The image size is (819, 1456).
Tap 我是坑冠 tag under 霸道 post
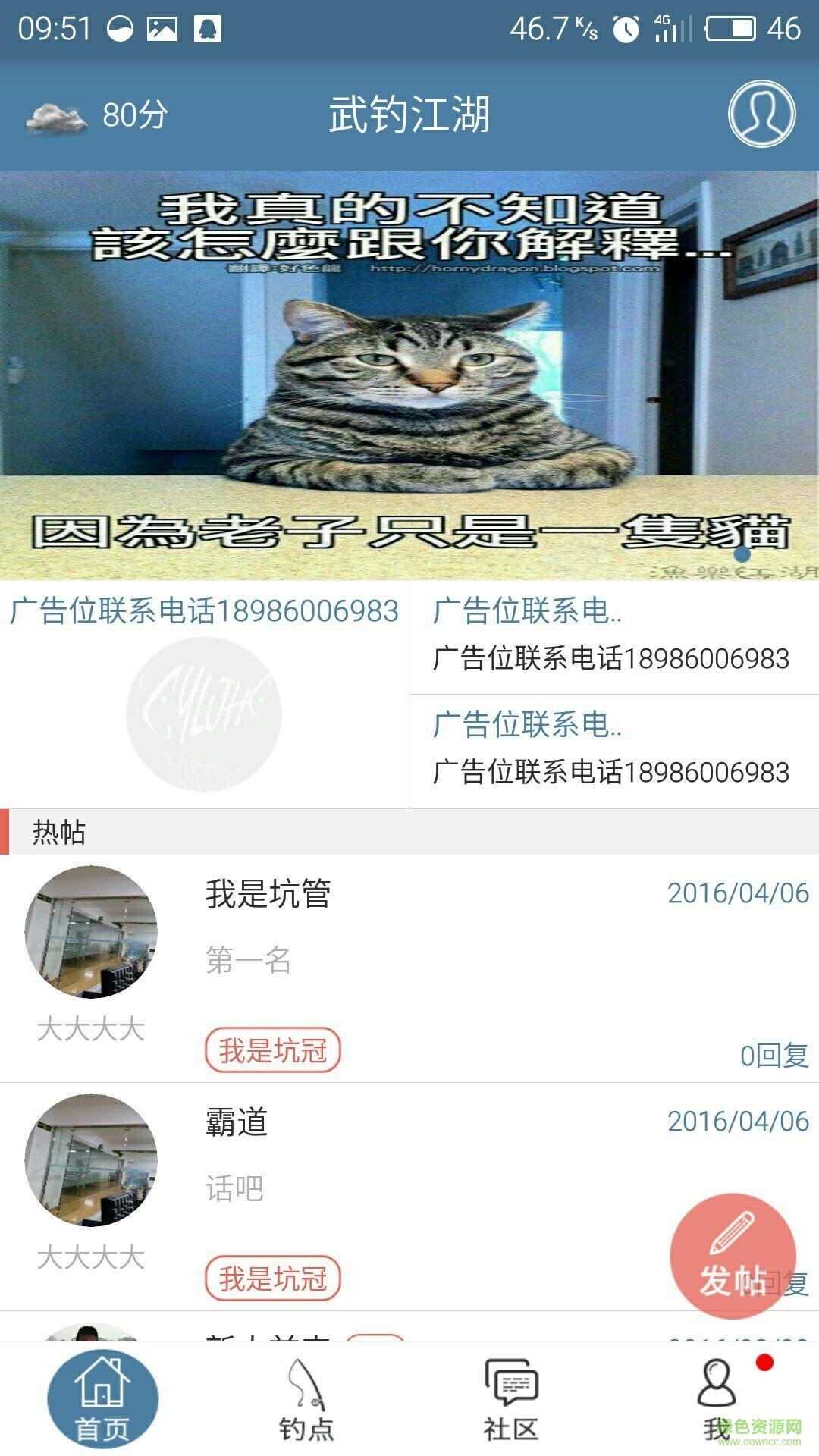[273, 1279]
